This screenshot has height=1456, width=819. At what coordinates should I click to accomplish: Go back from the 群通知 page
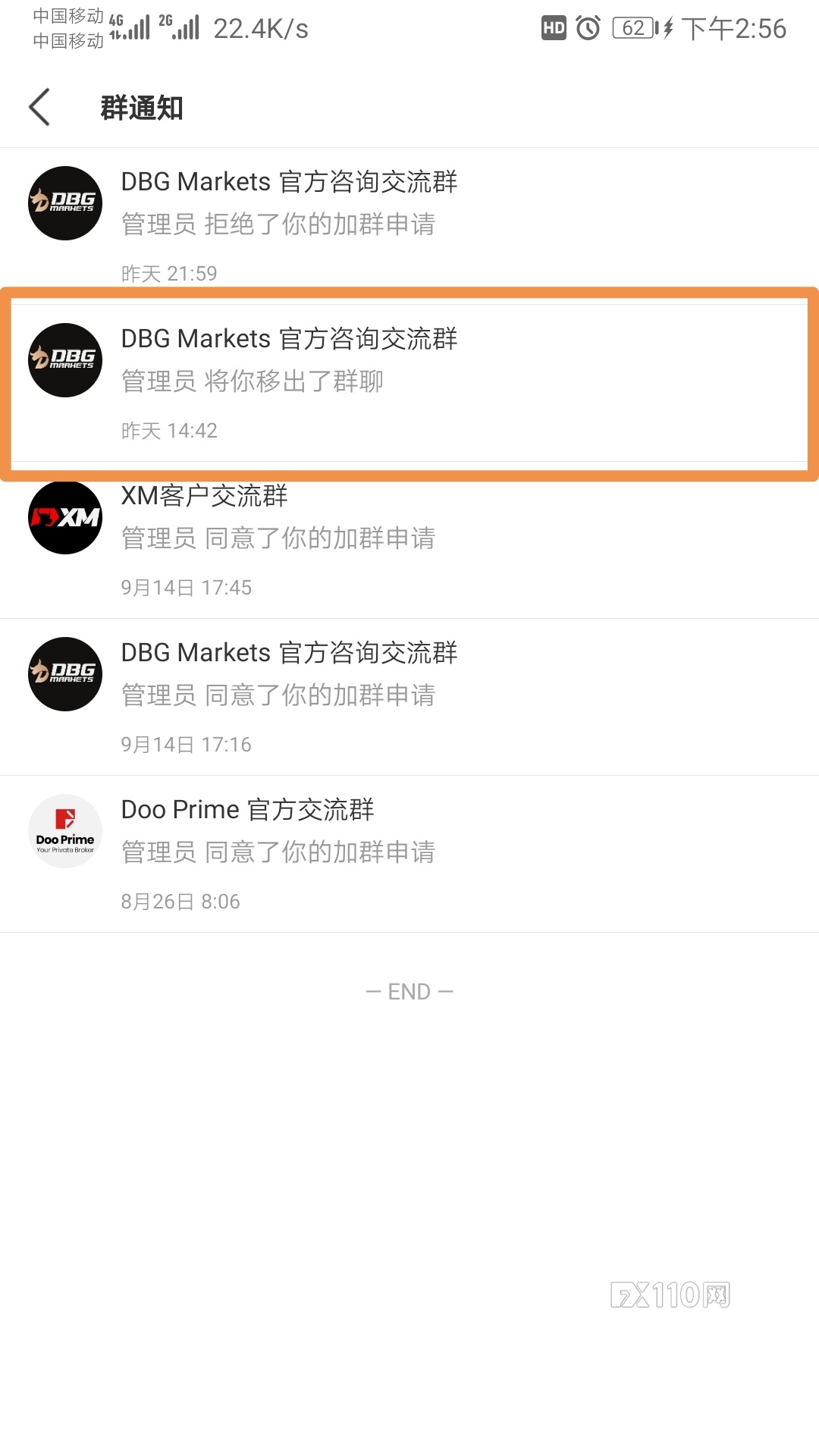[x=39, y=107]
